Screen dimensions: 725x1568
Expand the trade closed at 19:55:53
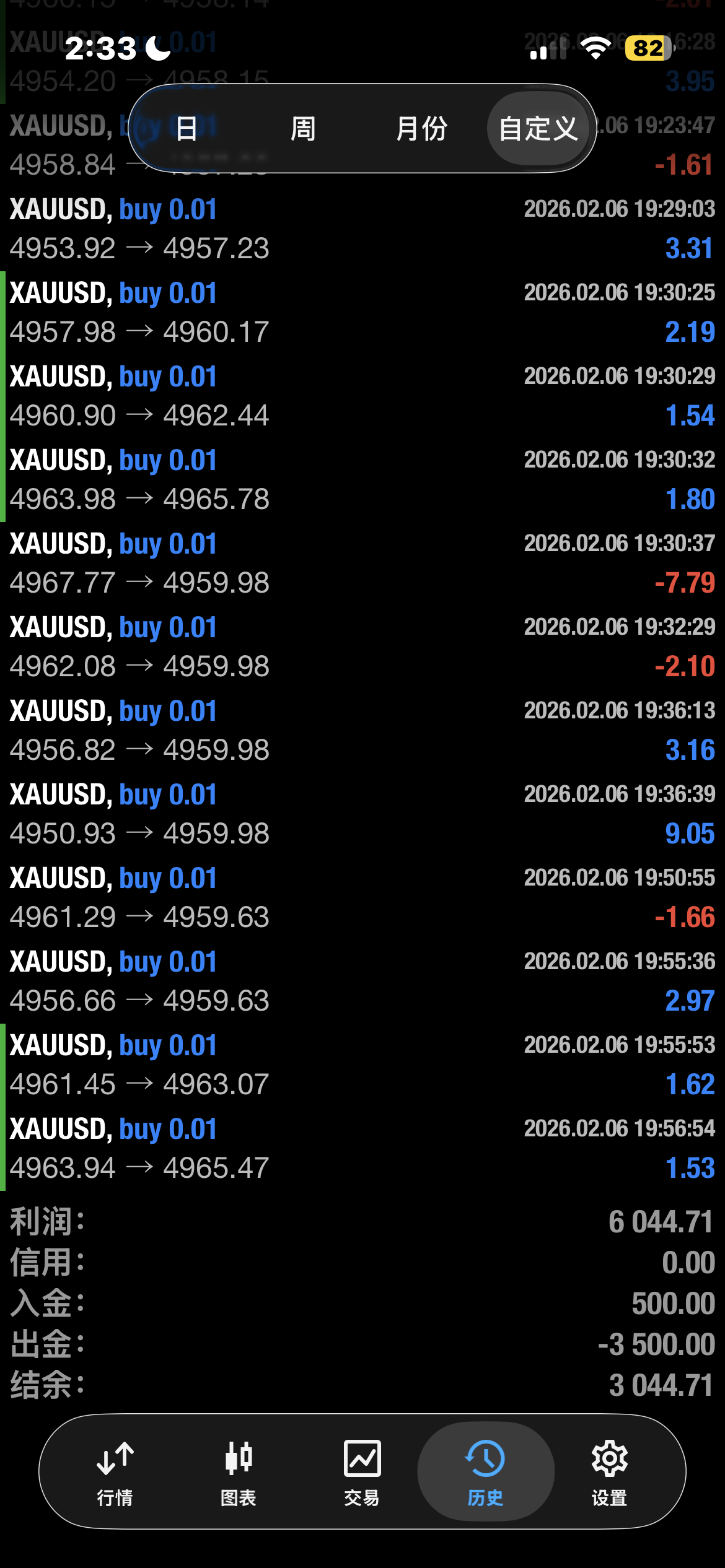pos(362,1065)
